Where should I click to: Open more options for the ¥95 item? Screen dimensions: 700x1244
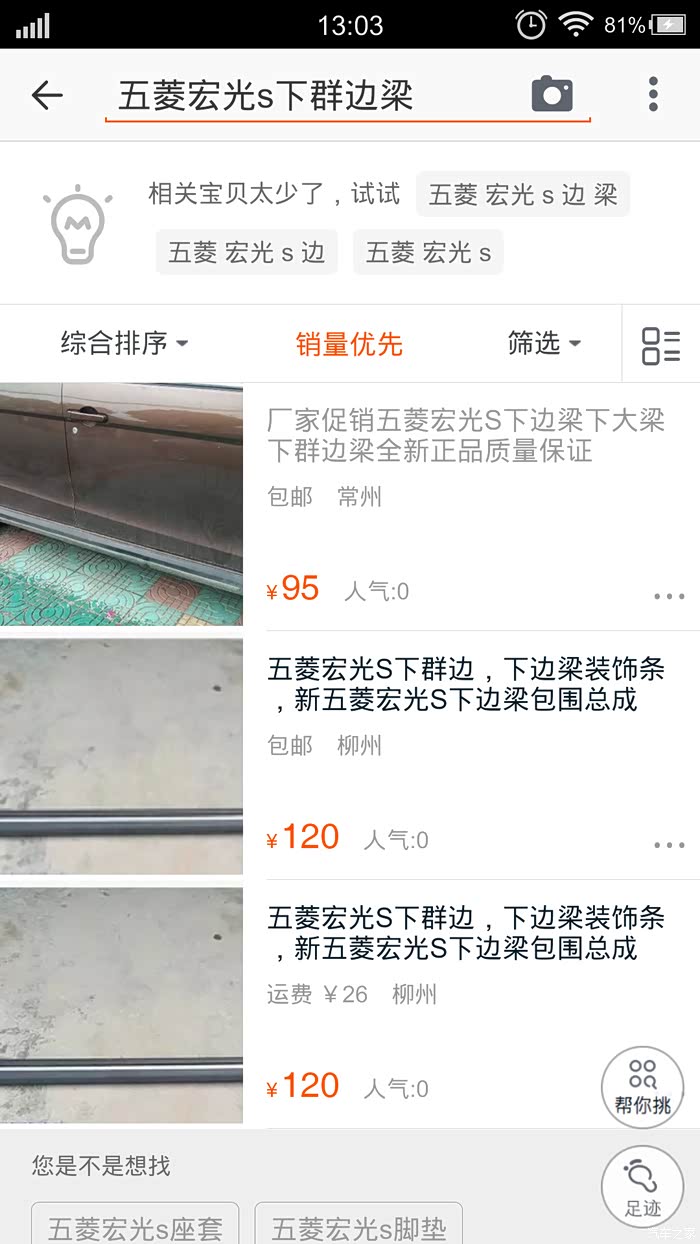pos(669,596)
